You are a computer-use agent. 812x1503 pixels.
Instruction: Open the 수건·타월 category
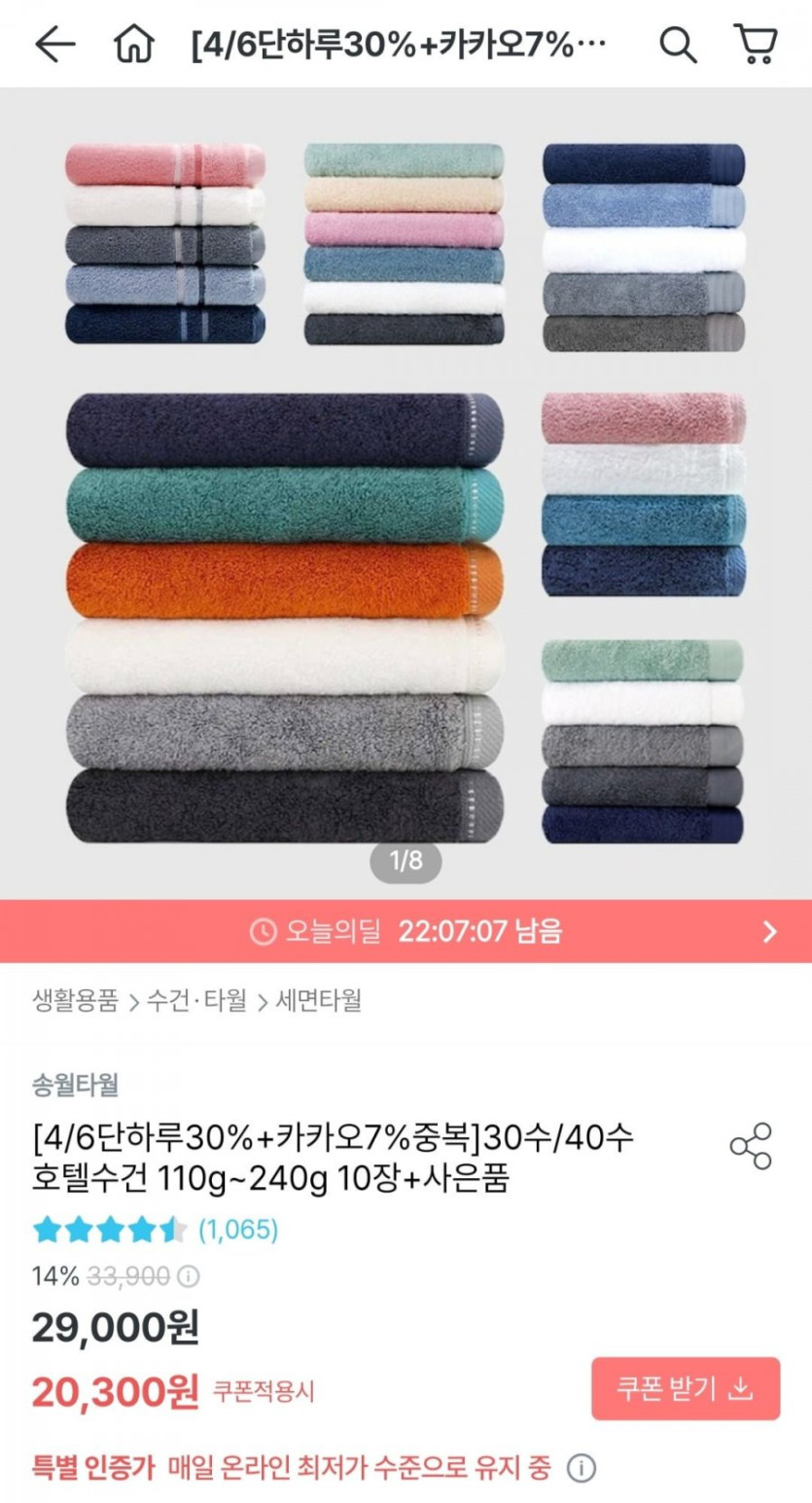point(196,1001)
